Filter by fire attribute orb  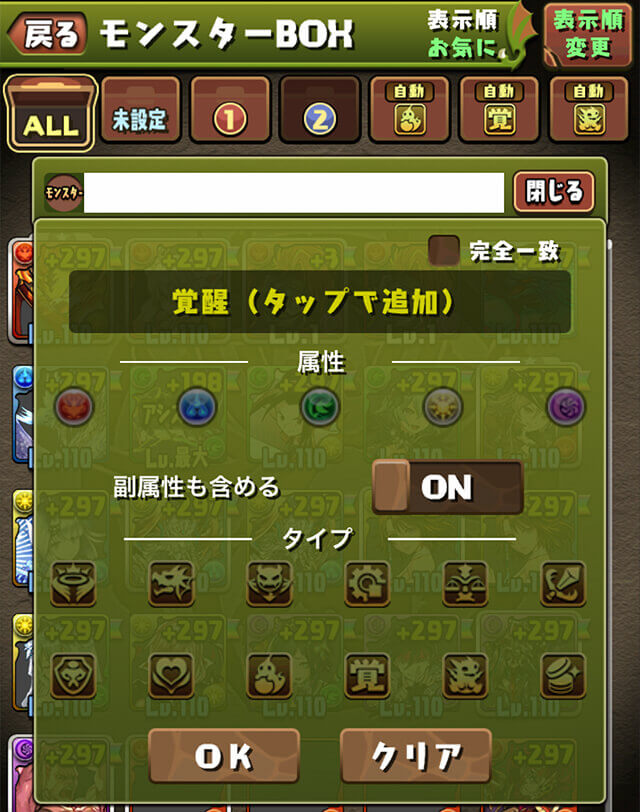click(x=74, y=407)
